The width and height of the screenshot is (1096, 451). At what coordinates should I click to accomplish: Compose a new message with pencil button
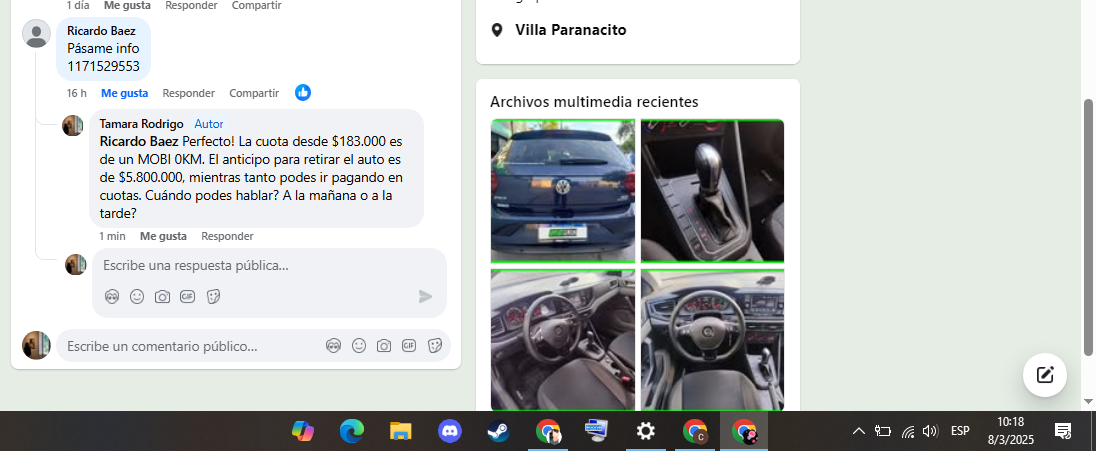point(1045,375)
